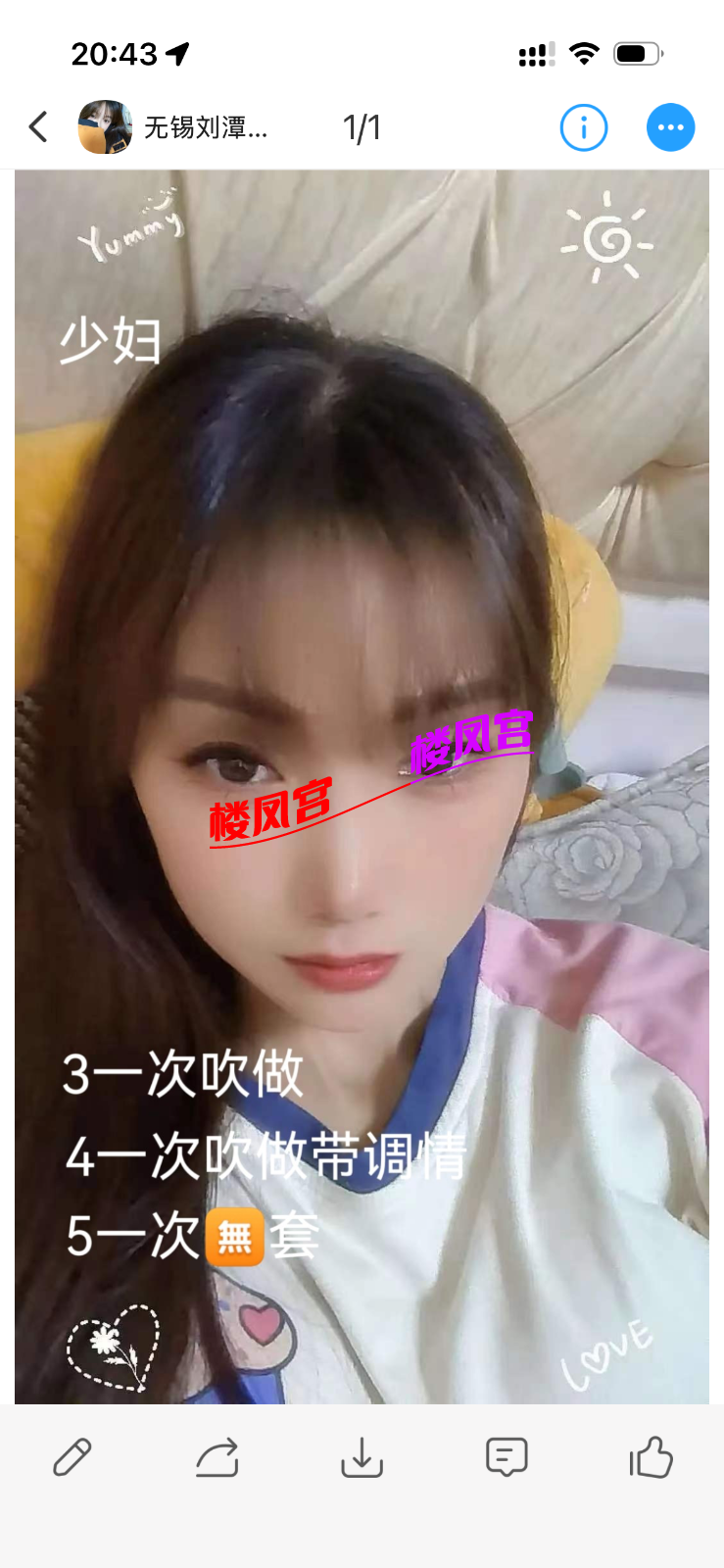Open the 无锡刘潭 profile avatar

(105, 127)
